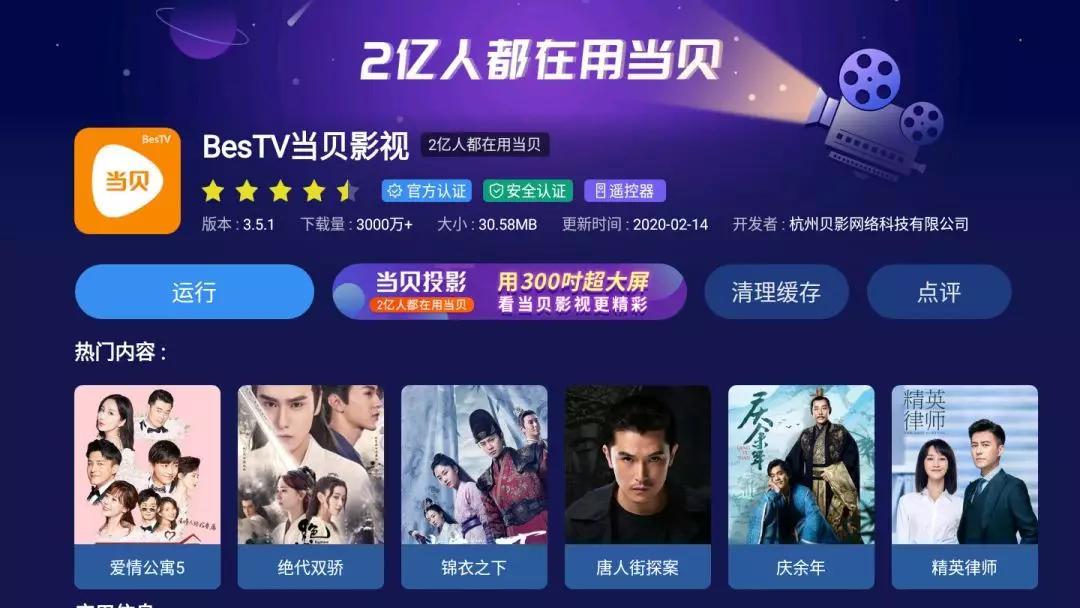The height and width of the screenshot is (608, 1080).
Task: Open the 庆余年 drama card
Action: (x=801, y=486)
